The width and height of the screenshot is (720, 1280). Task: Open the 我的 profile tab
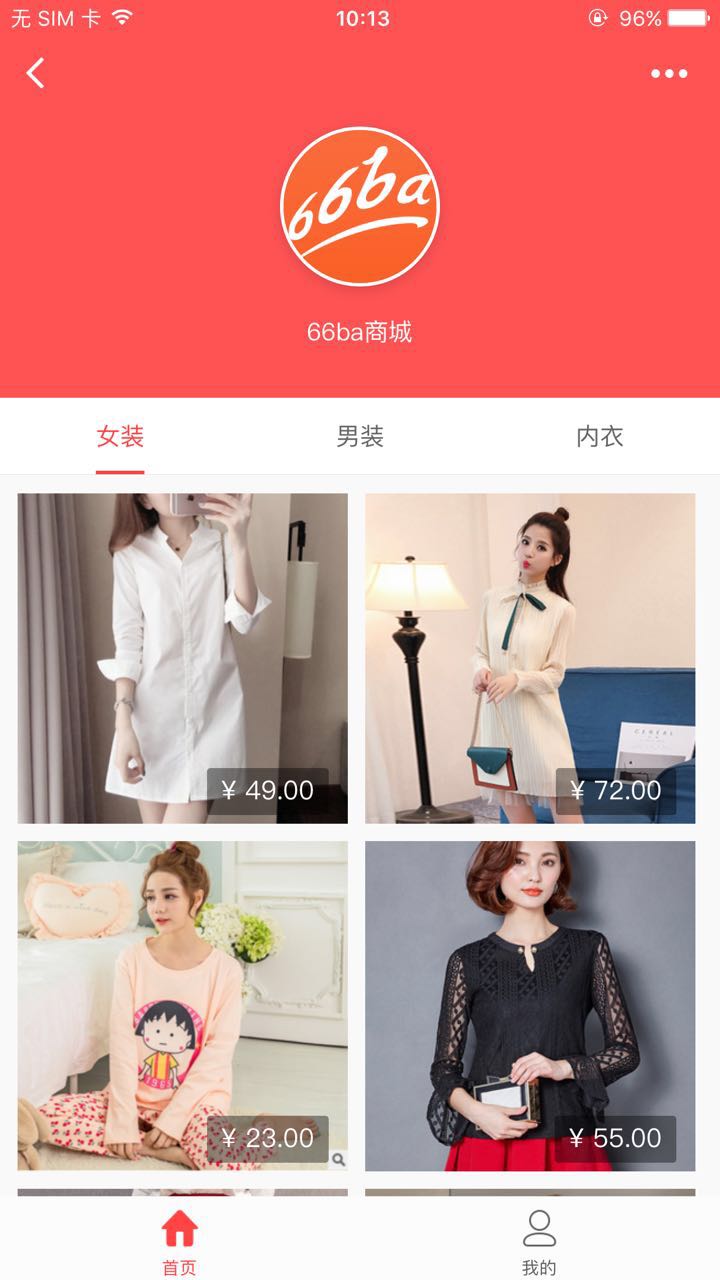(539, 1240)
